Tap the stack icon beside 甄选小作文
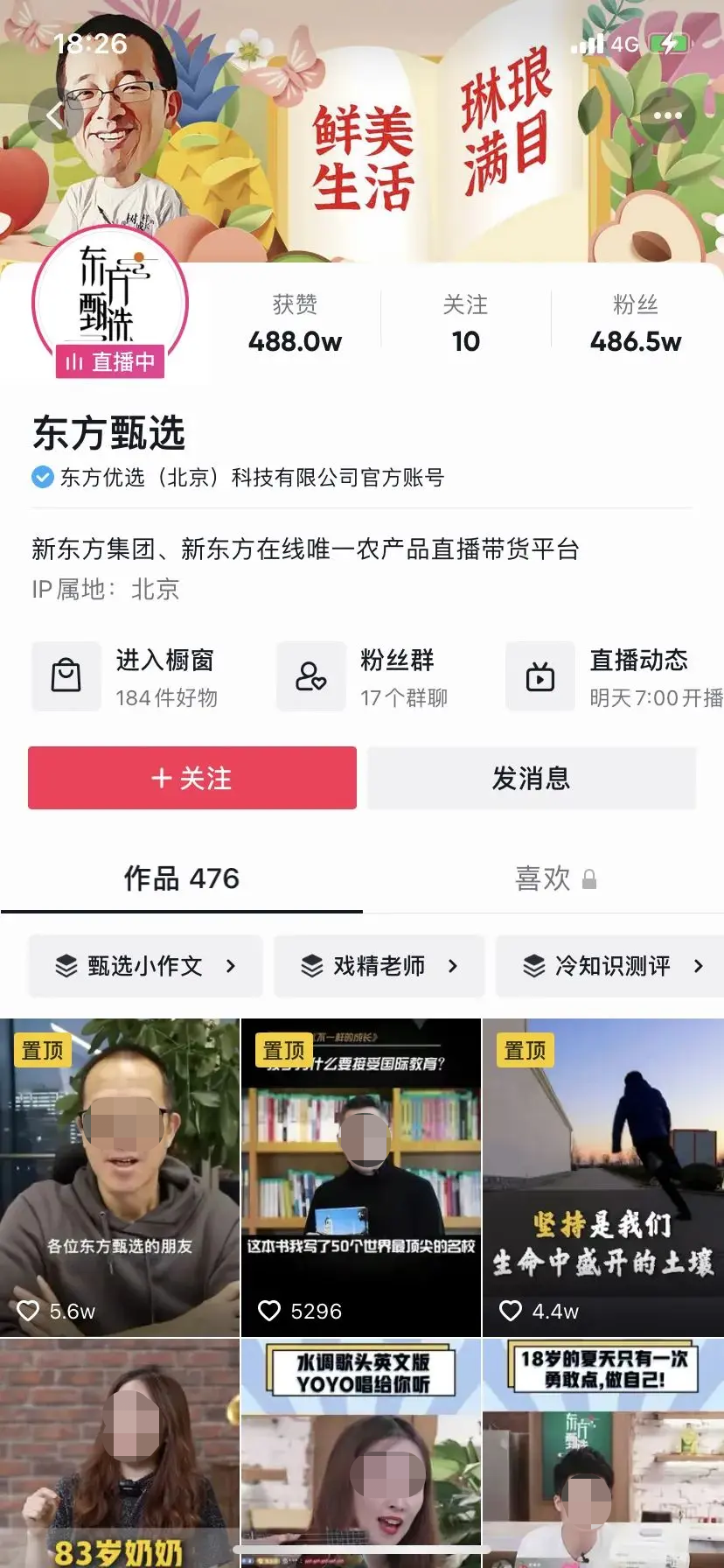This screenshot has height=1568, width=724. (x=65, y=967)
